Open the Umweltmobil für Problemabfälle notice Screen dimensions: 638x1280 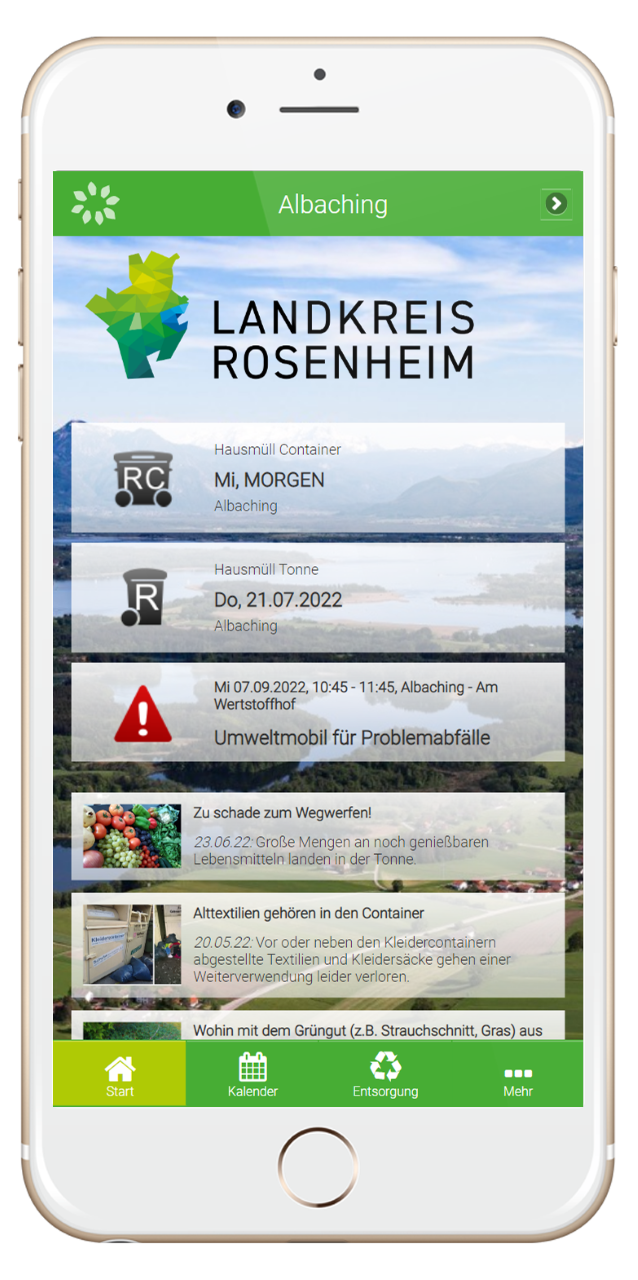[318, 717]
